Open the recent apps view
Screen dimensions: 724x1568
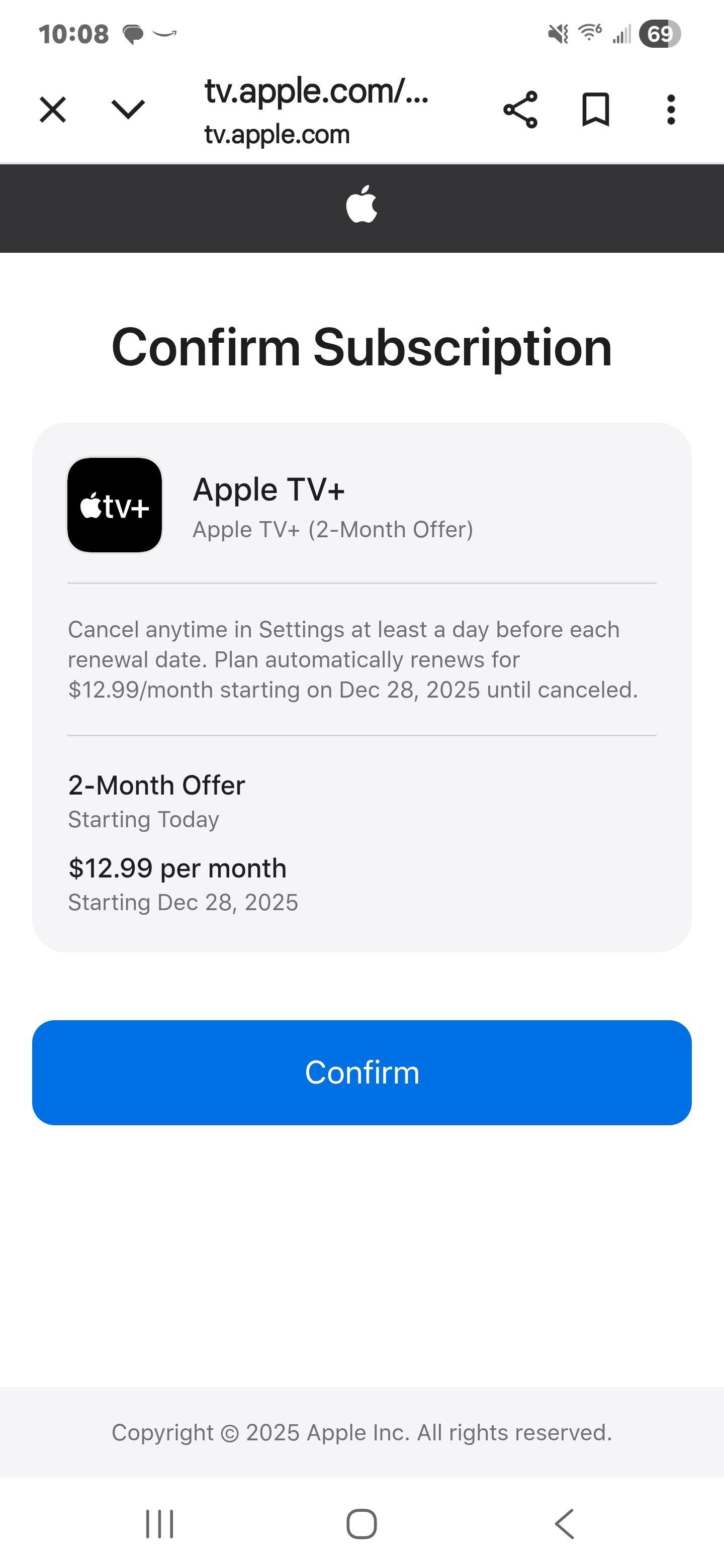pos(159,1524)
